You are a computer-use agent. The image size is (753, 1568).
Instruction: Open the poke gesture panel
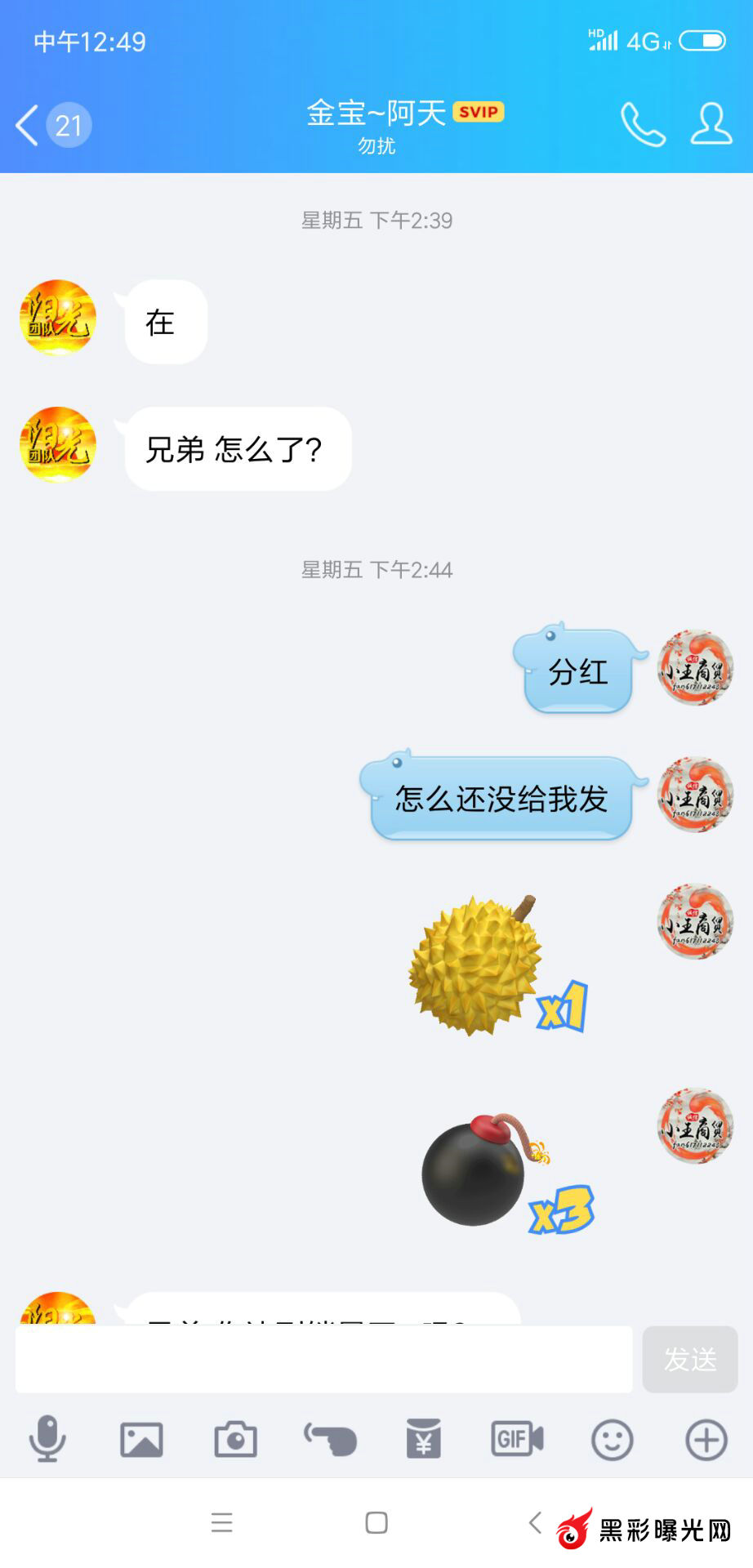coord(330,1439)
